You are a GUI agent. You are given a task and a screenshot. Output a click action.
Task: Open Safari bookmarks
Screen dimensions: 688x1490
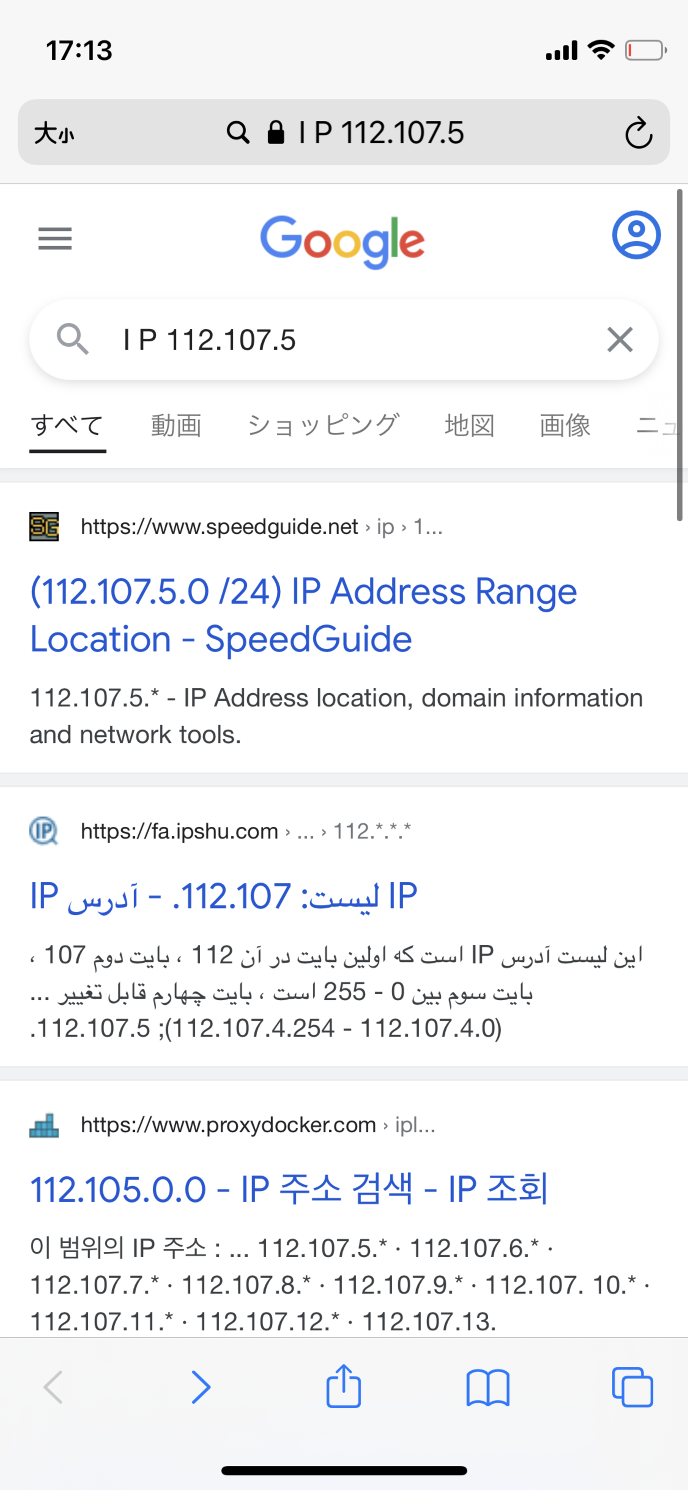pos(488,1387)
